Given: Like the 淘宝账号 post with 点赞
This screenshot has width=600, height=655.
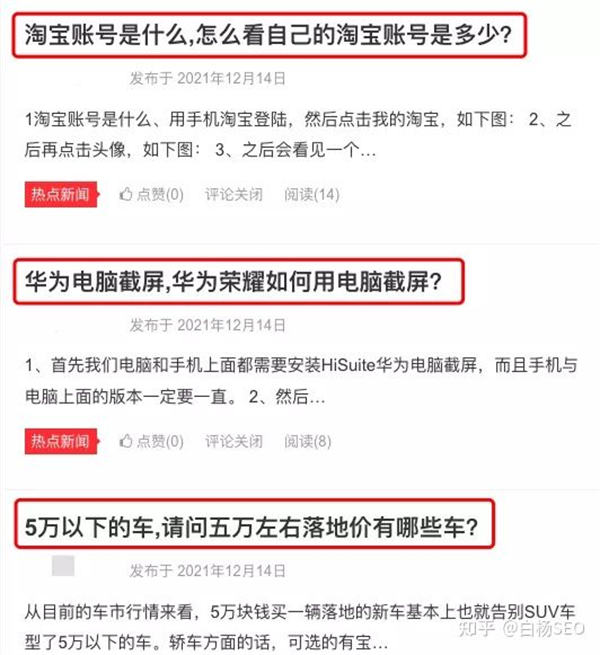Looking at the screenshot, I should (151, 194).
